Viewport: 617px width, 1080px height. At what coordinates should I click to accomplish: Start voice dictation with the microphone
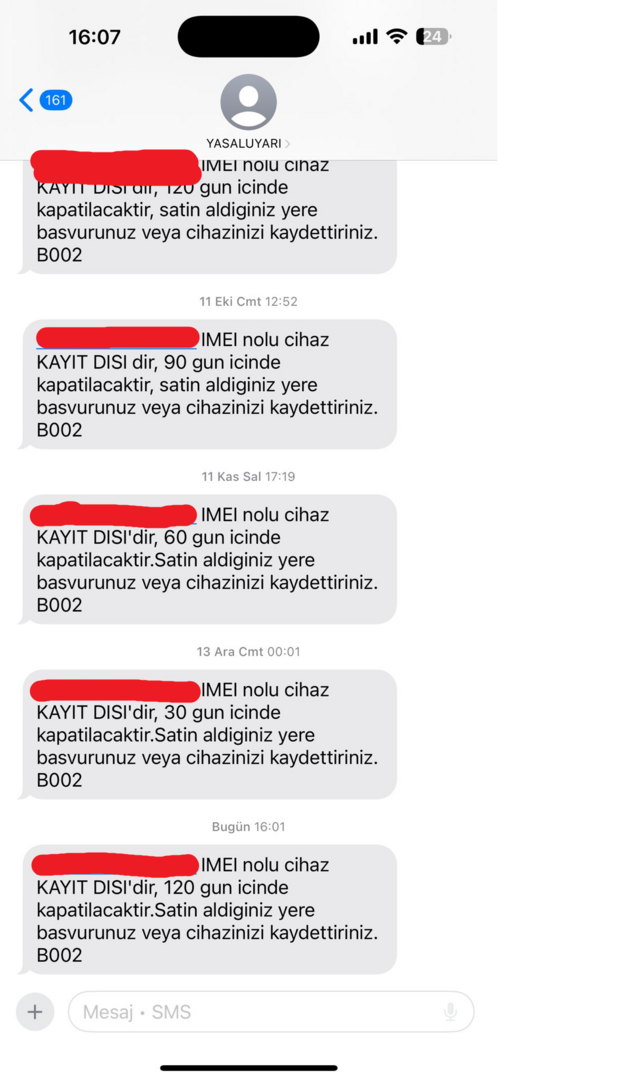[x=451, y=1012]
